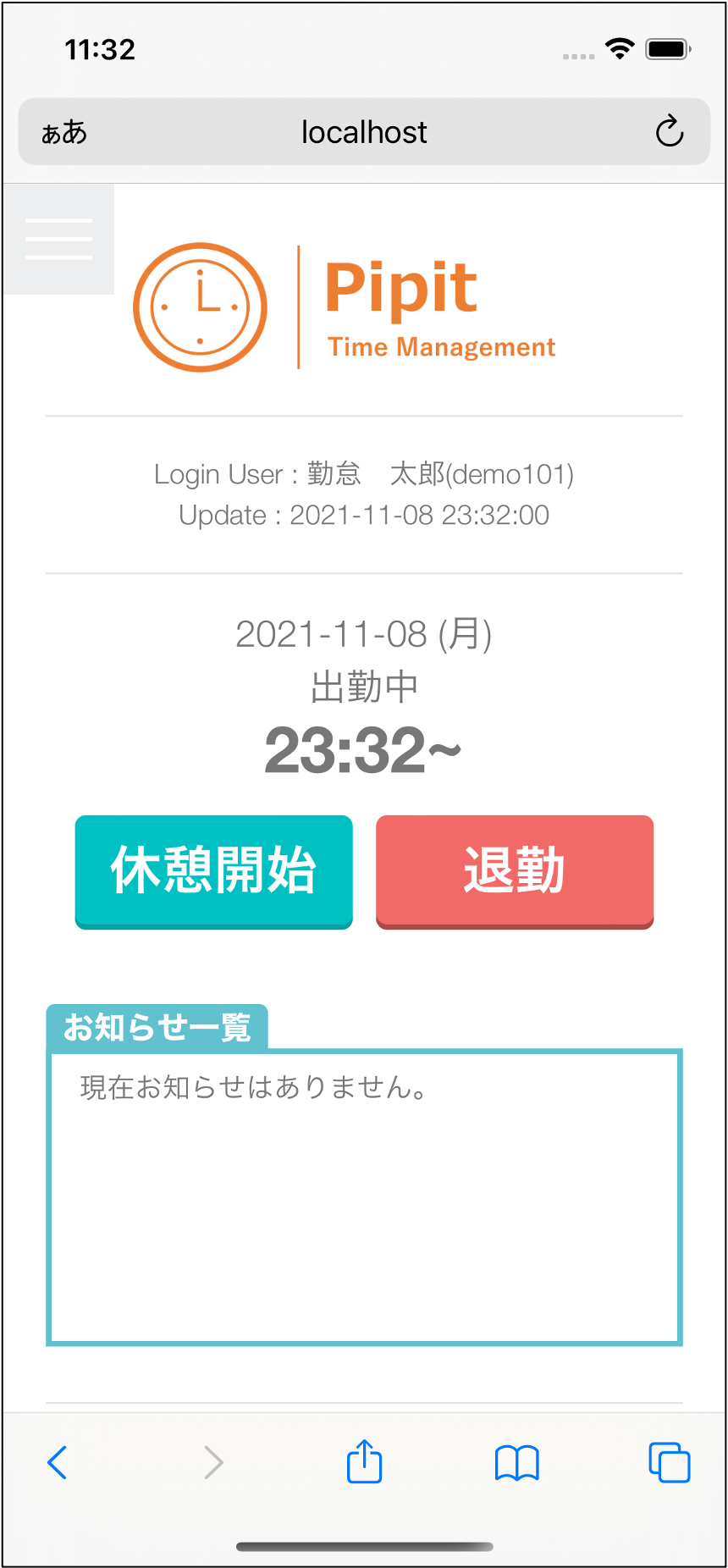Tap the 休憩開始 break start button
The height and width of the screenshot is (1568, 728).
pyautogui.click(x=213, y=870)
